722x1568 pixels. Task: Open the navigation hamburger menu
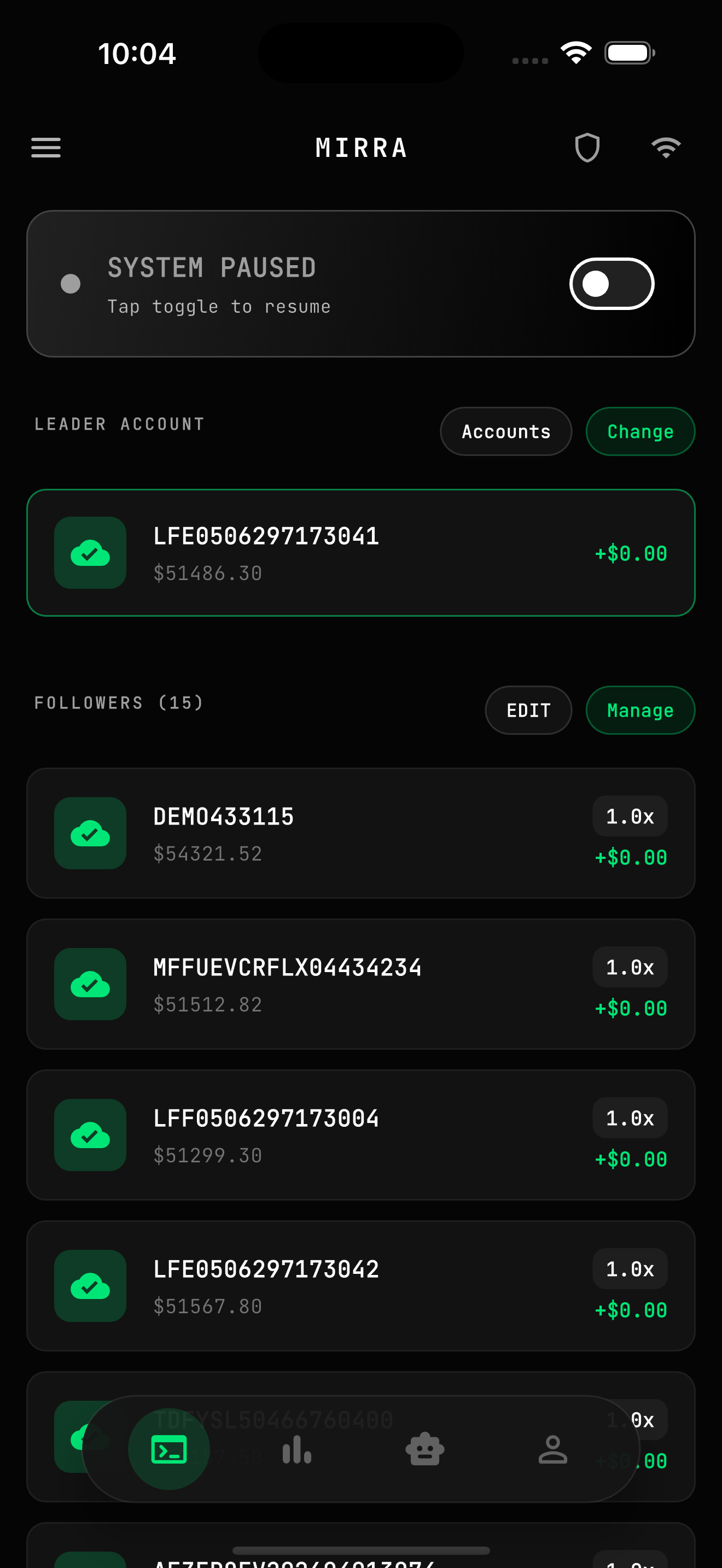tap(45, 148)
